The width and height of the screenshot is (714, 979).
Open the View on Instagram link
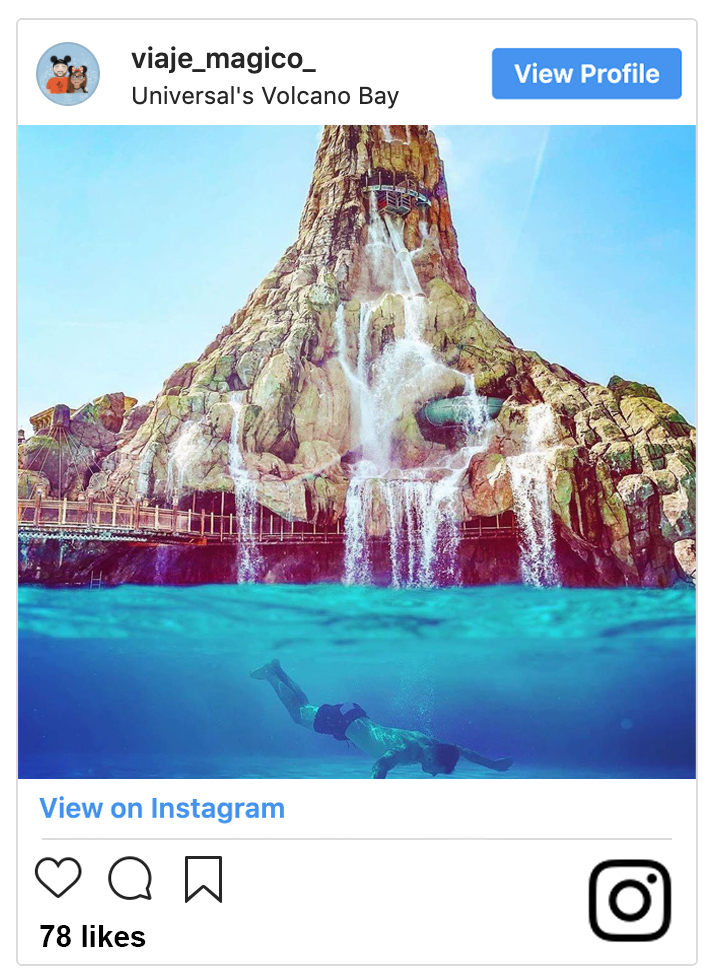pos(162,808)
